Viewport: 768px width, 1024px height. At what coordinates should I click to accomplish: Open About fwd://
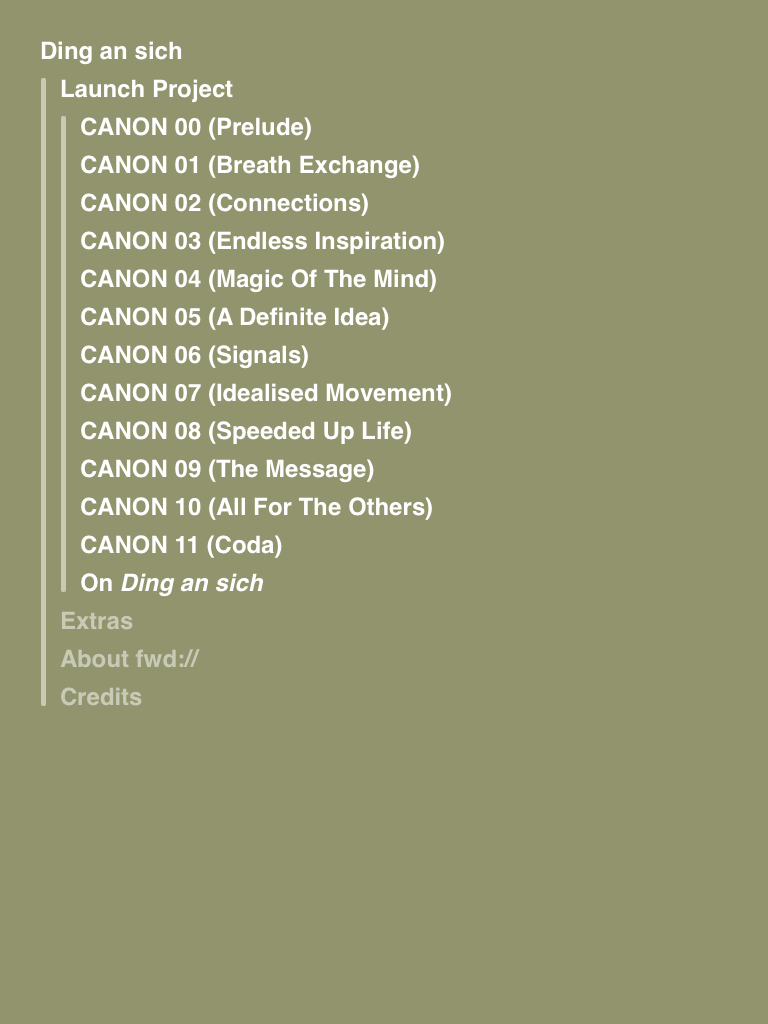pos(129,659)
